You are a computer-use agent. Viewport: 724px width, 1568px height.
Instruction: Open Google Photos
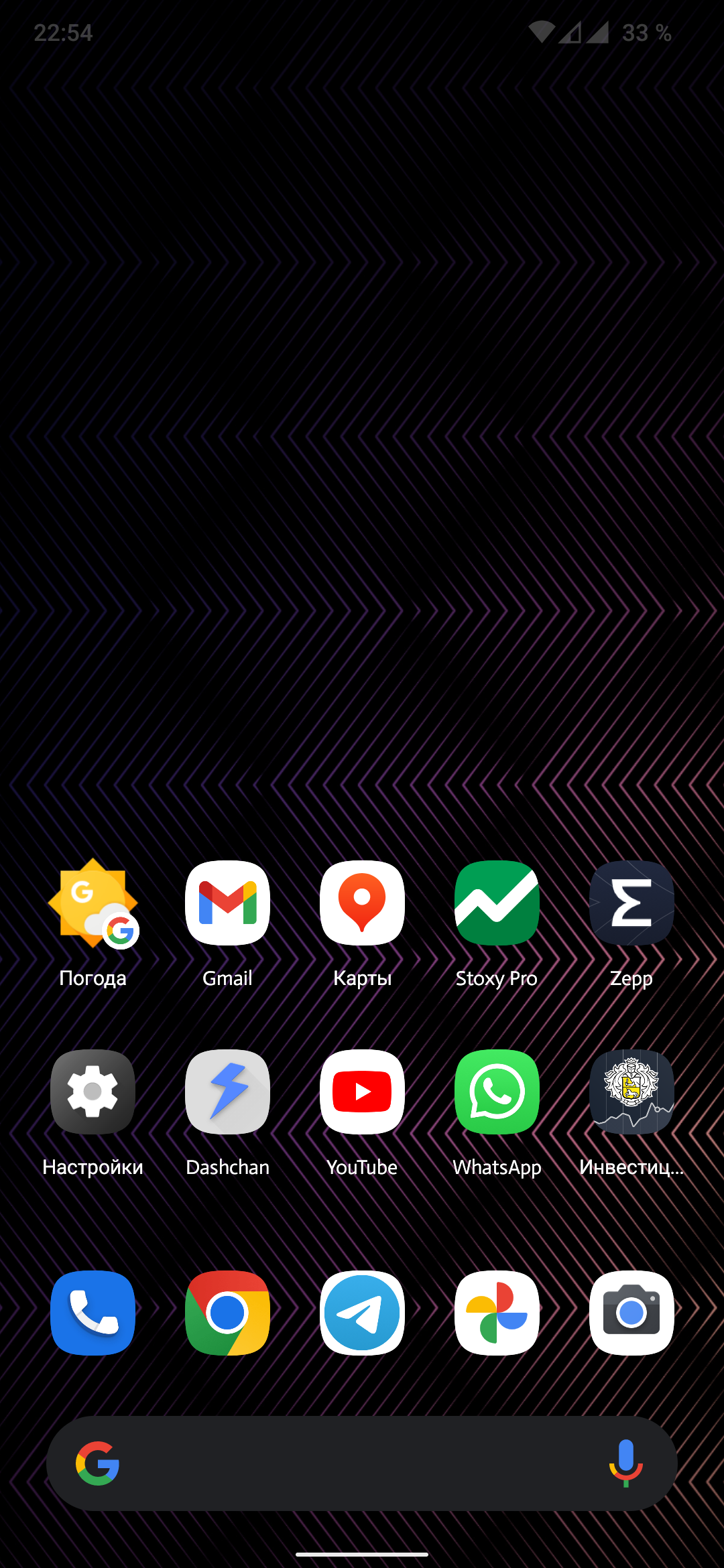coord(497,1313)
